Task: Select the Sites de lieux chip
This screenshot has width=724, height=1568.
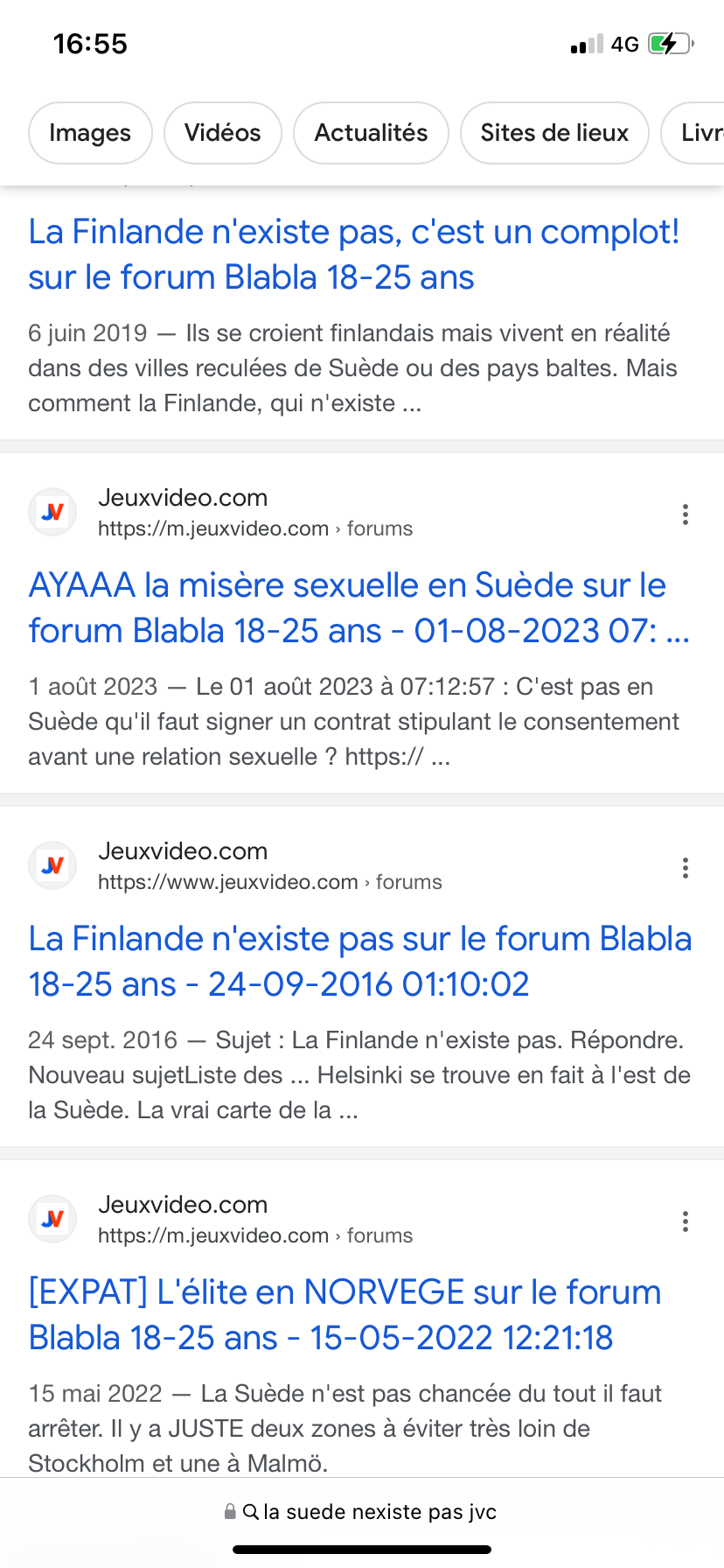Action: coord(554,133)
